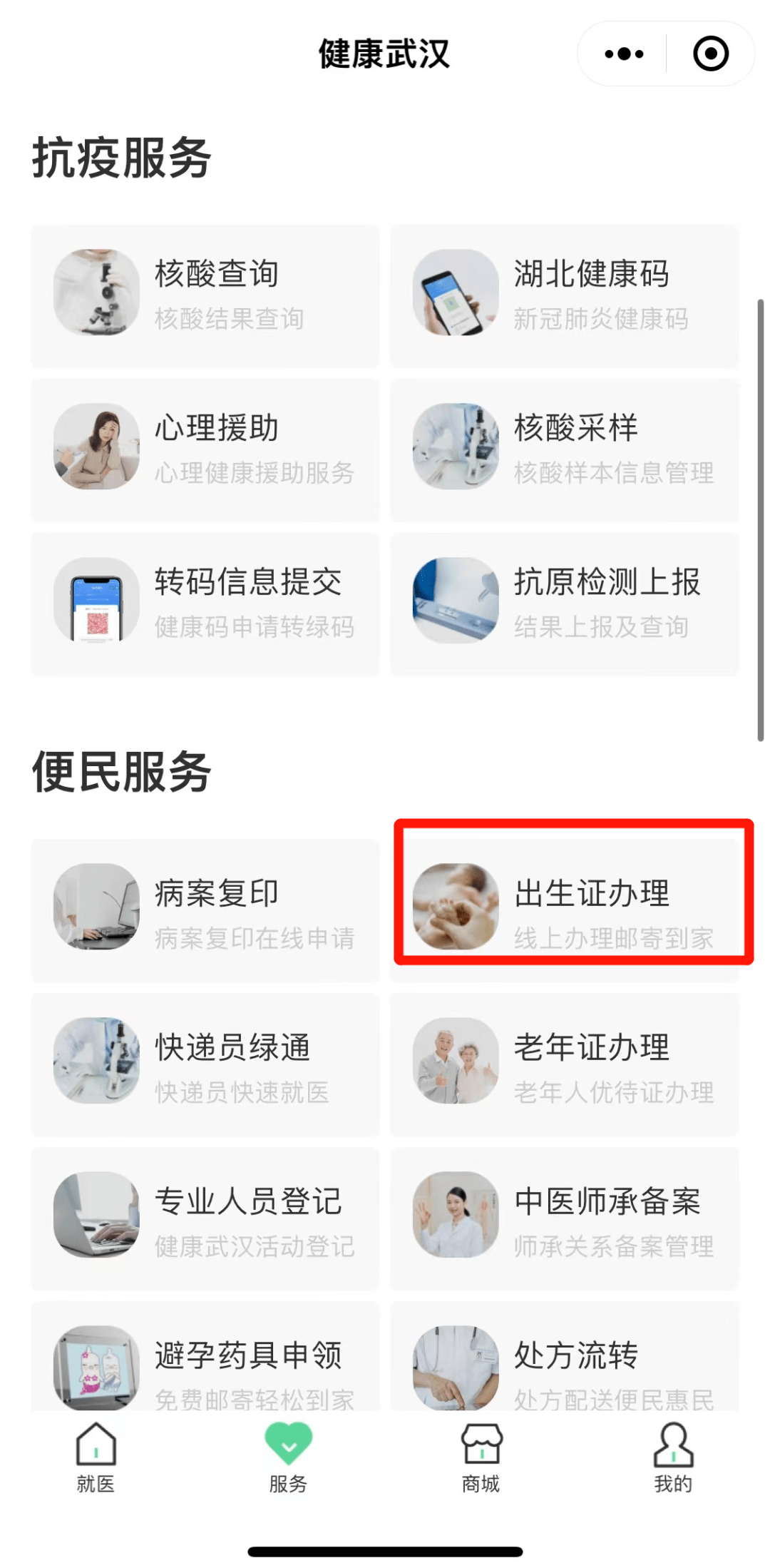Switch to the 就医 tab

96,1458
